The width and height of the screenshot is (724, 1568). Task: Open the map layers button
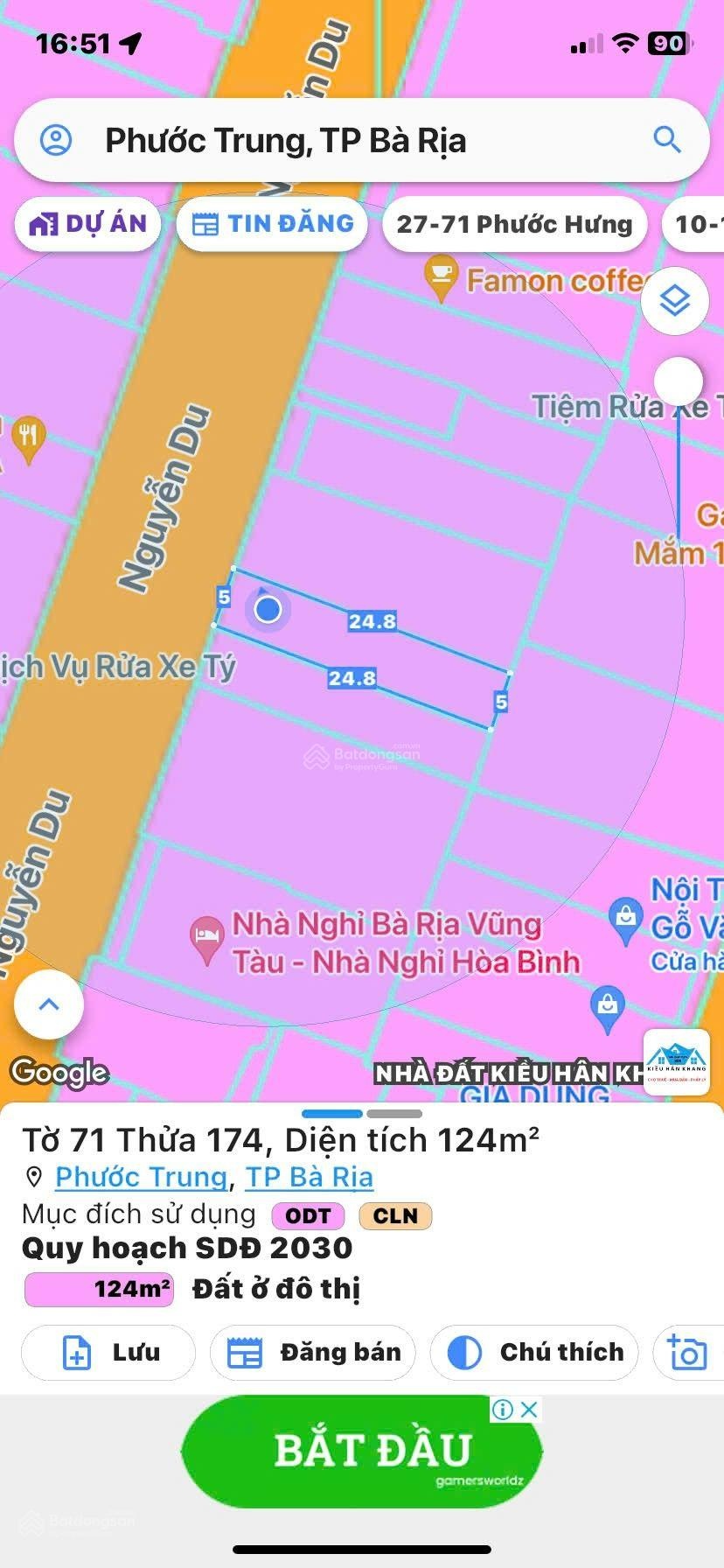pyautogui.click(x=674, y=301)
